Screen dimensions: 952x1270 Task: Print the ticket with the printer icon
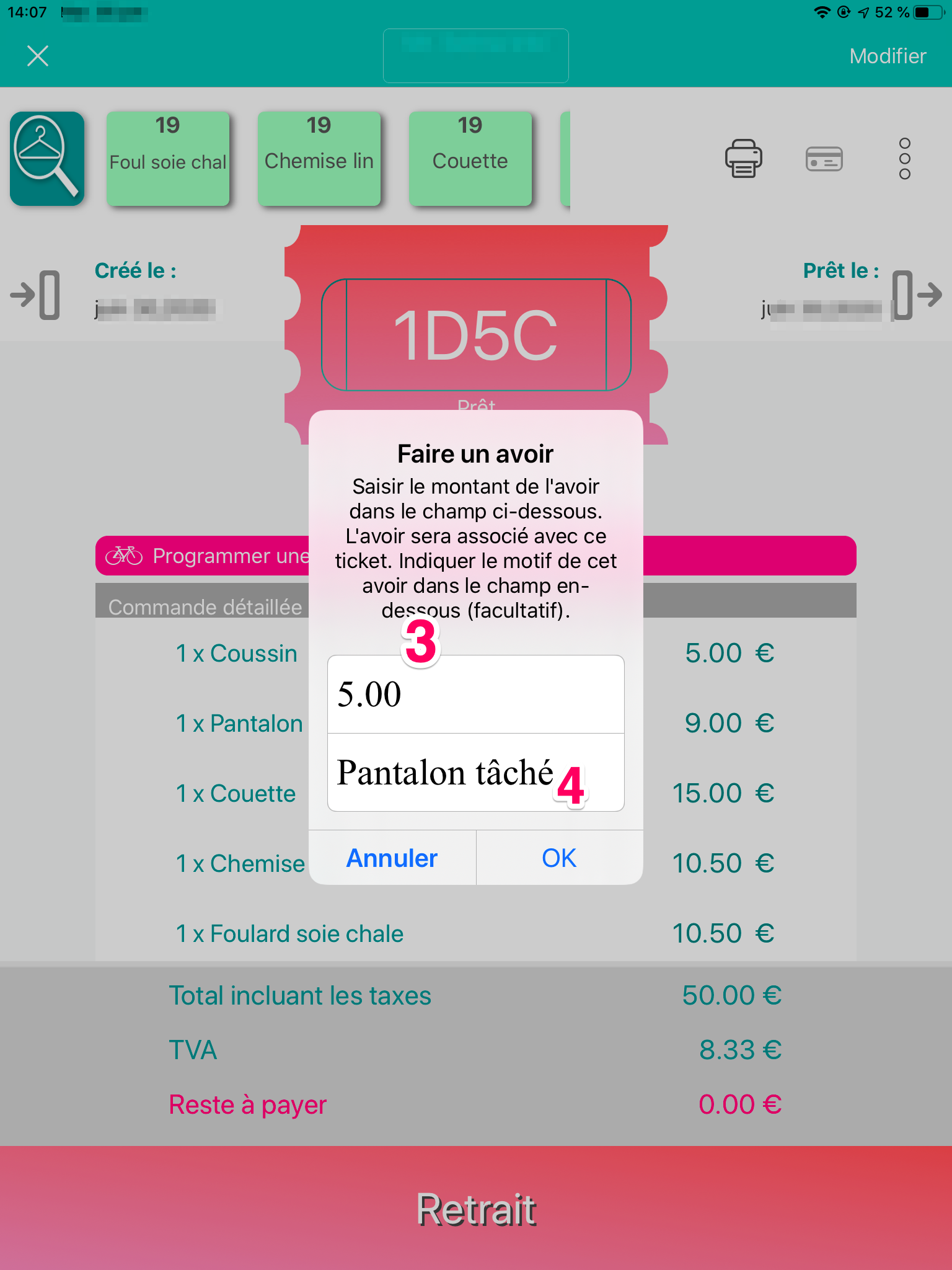pos(743,159)
